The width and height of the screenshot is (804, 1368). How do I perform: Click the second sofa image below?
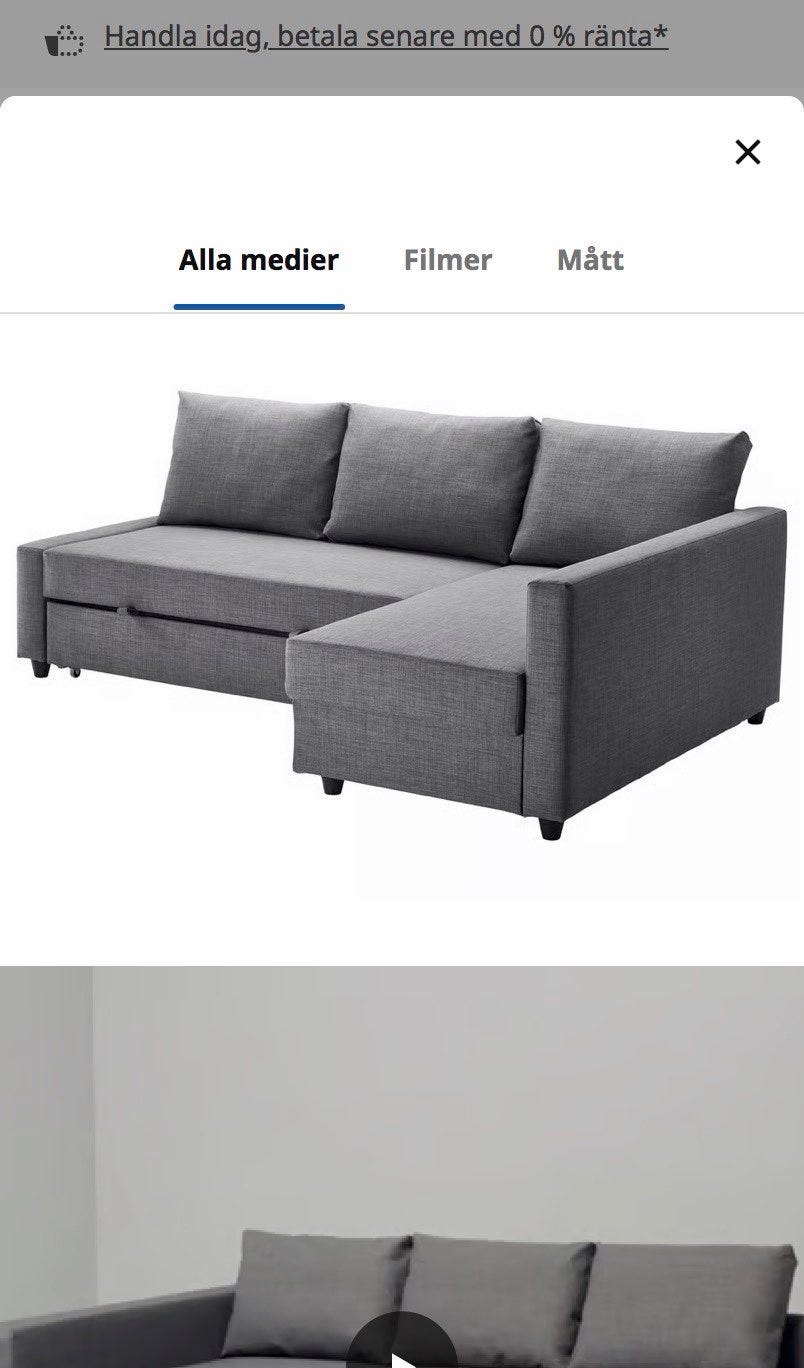(x=402, y=1160)
